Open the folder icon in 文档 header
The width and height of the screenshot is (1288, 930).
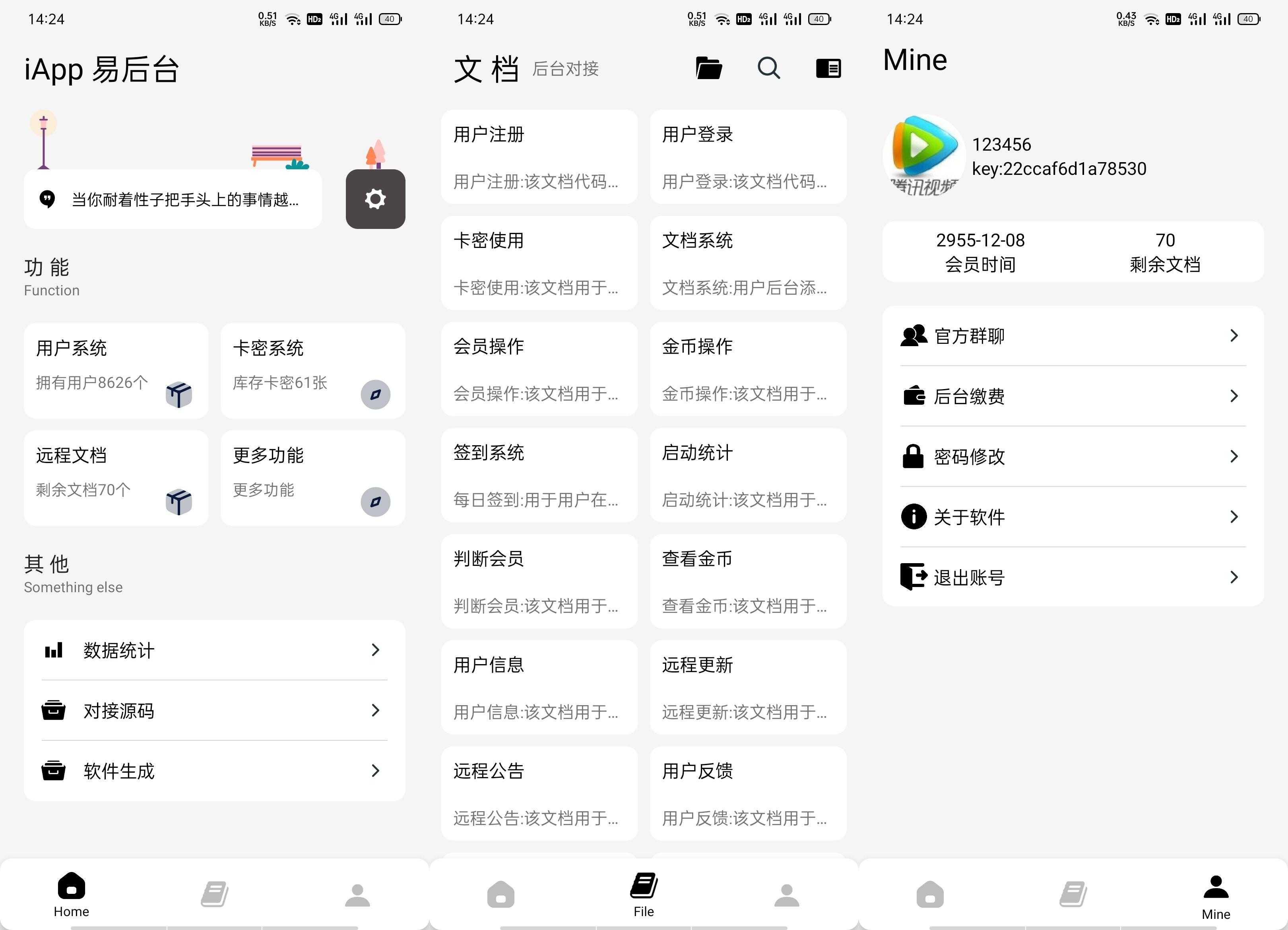coord(709,68)
